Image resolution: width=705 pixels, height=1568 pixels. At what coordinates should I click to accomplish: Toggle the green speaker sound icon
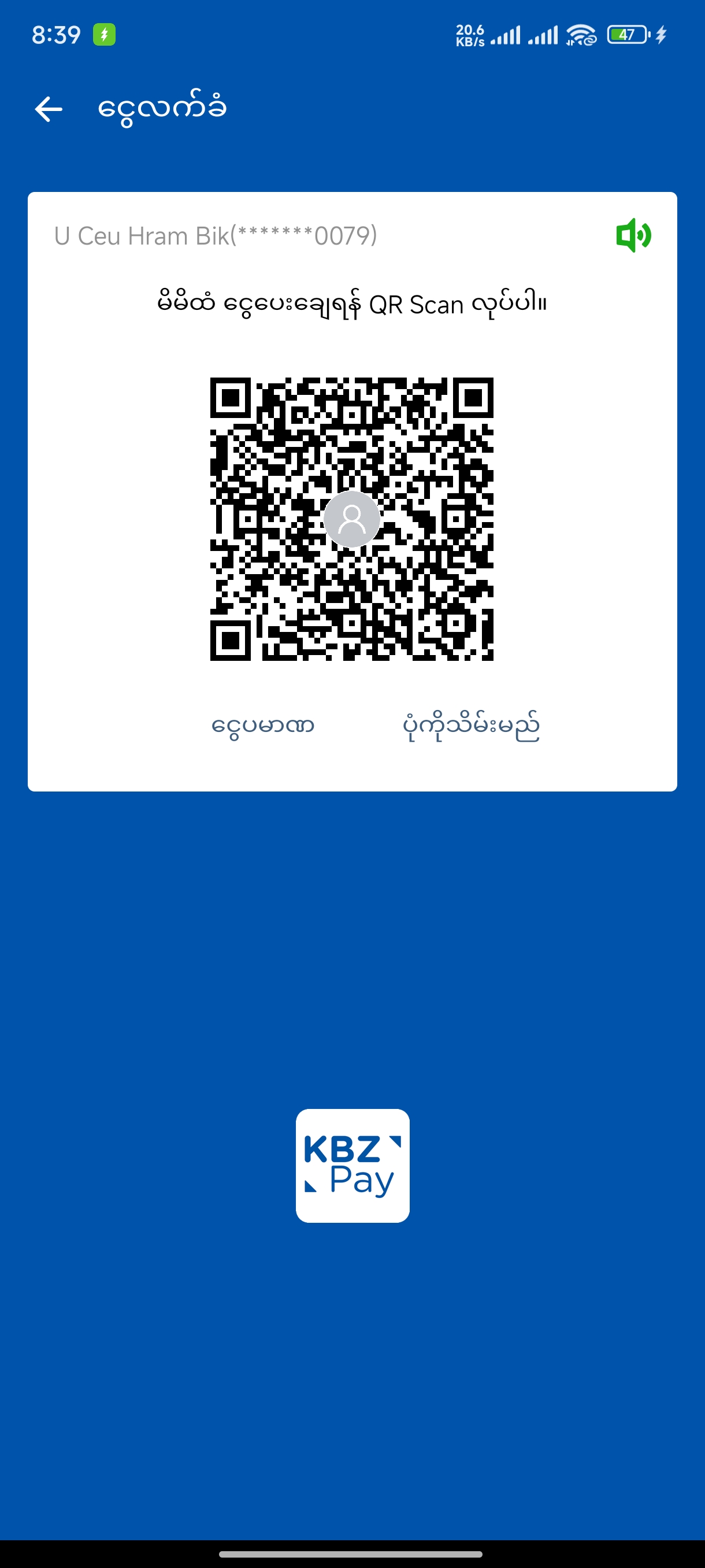(x=633, y=235)
